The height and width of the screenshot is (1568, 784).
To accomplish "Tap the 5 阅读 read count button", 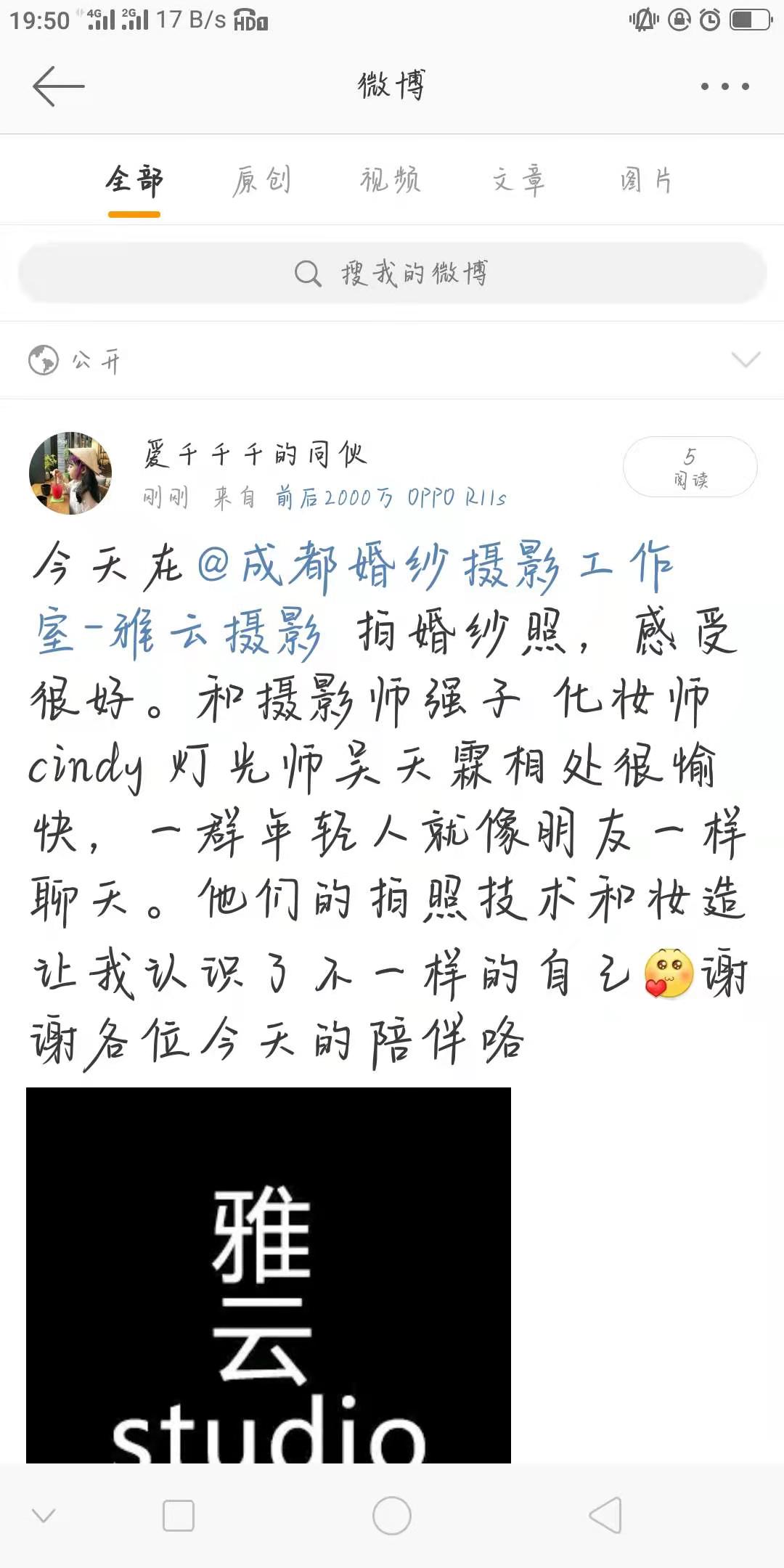I will 690,467.
